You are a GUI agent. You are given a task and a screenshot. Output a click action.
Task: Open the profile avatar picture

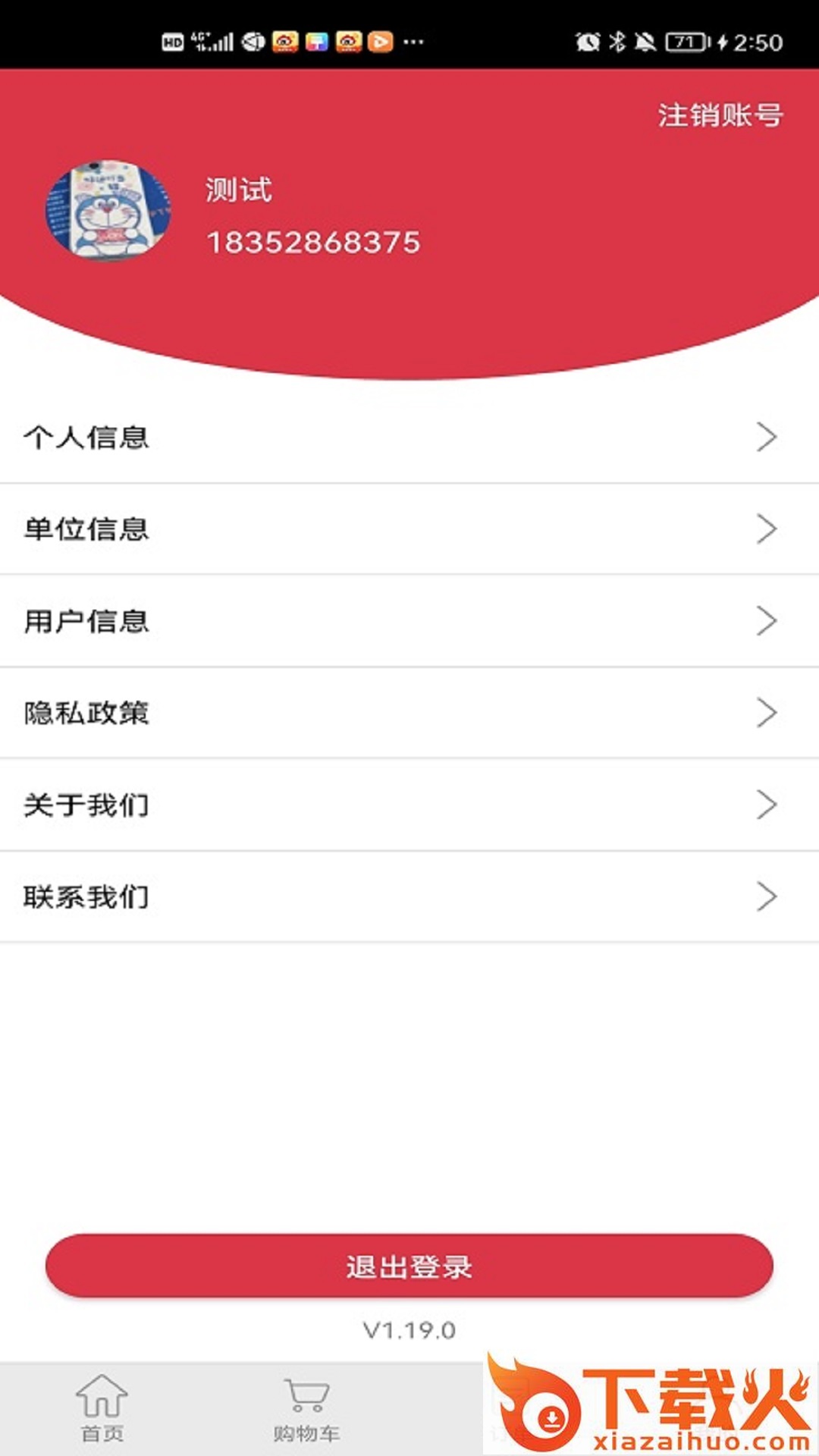(108, 211)
